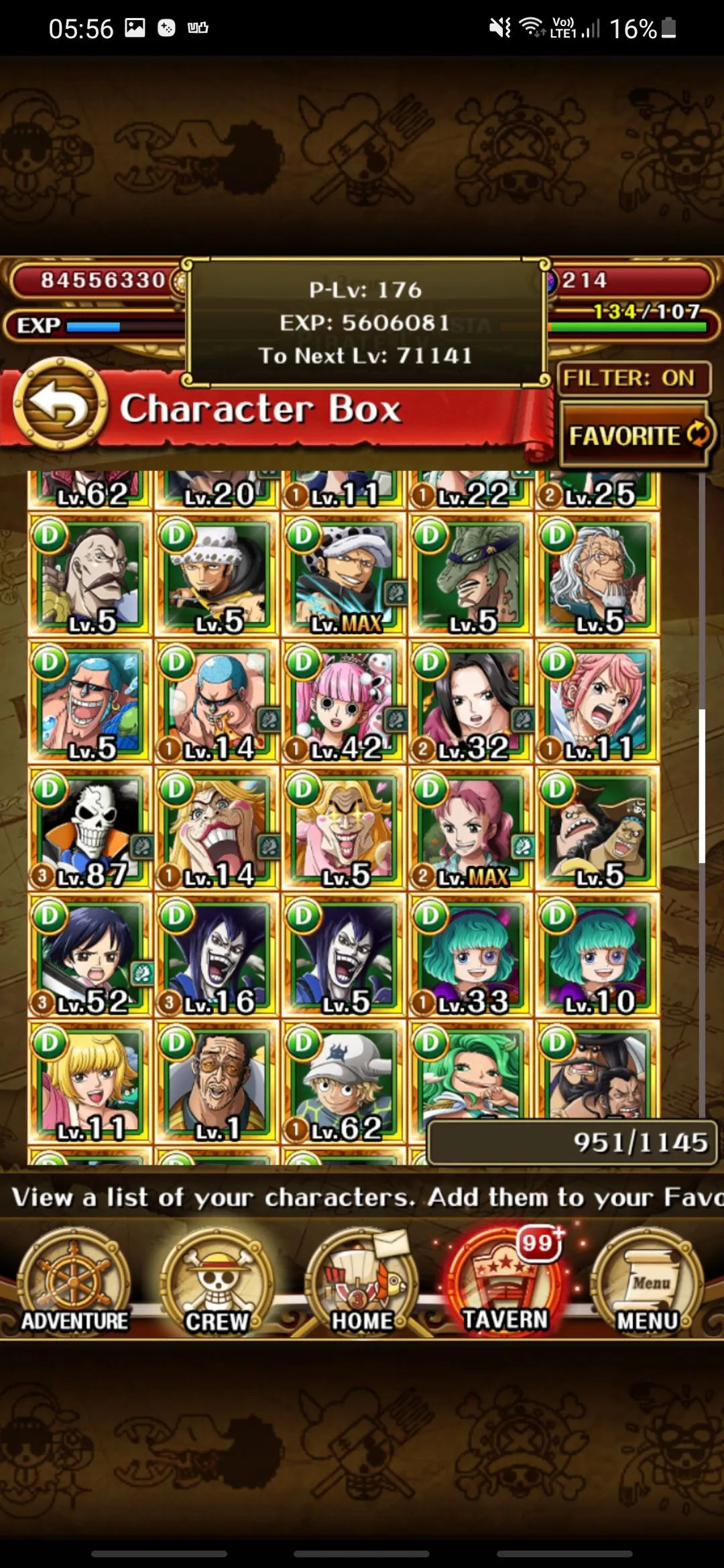Go back using the Character Box arrow
724x1568 pixels.
(60, 404)
